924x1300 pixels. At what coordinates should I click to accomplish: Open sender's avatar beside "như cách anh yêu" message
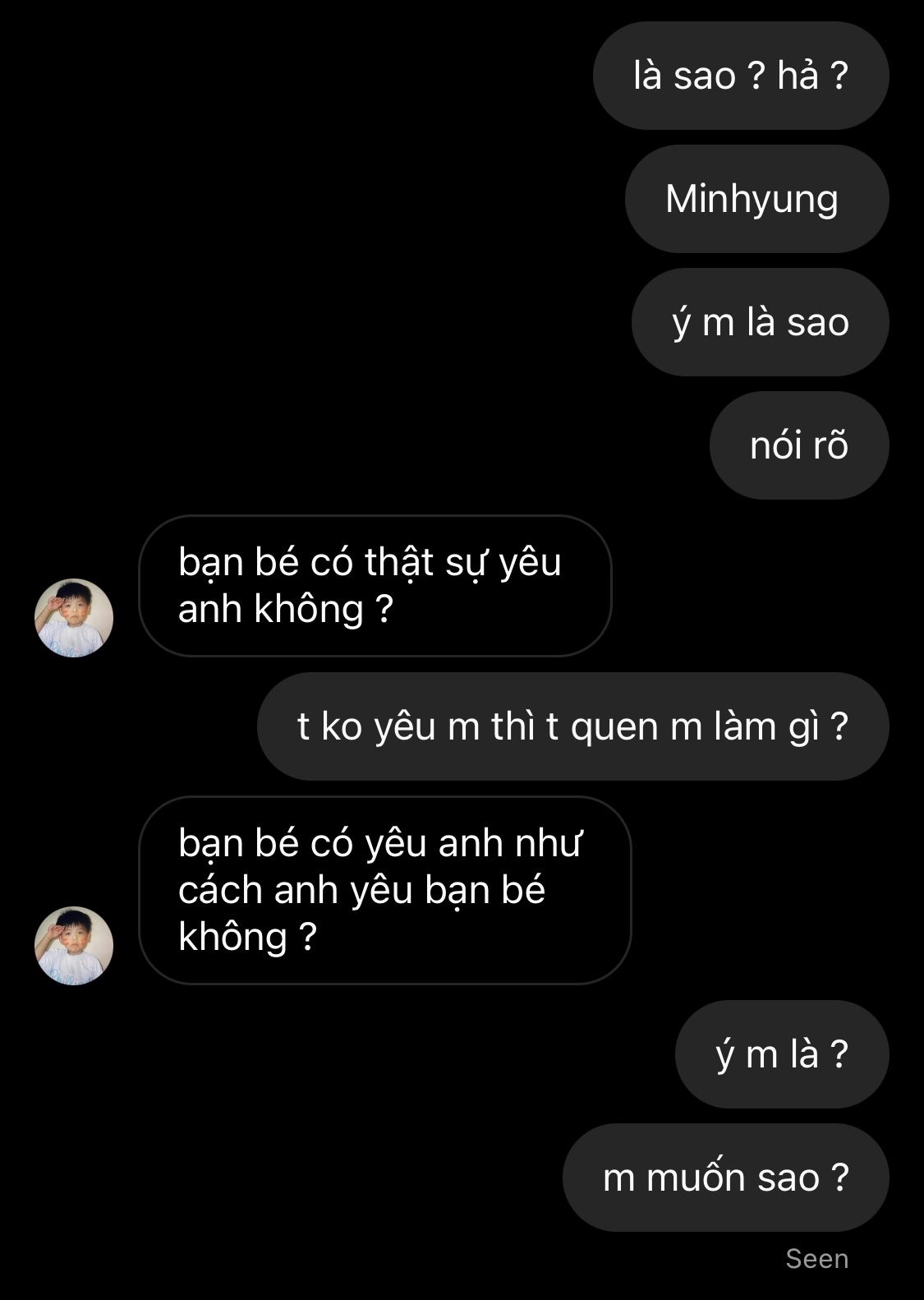tap(74, 946)
